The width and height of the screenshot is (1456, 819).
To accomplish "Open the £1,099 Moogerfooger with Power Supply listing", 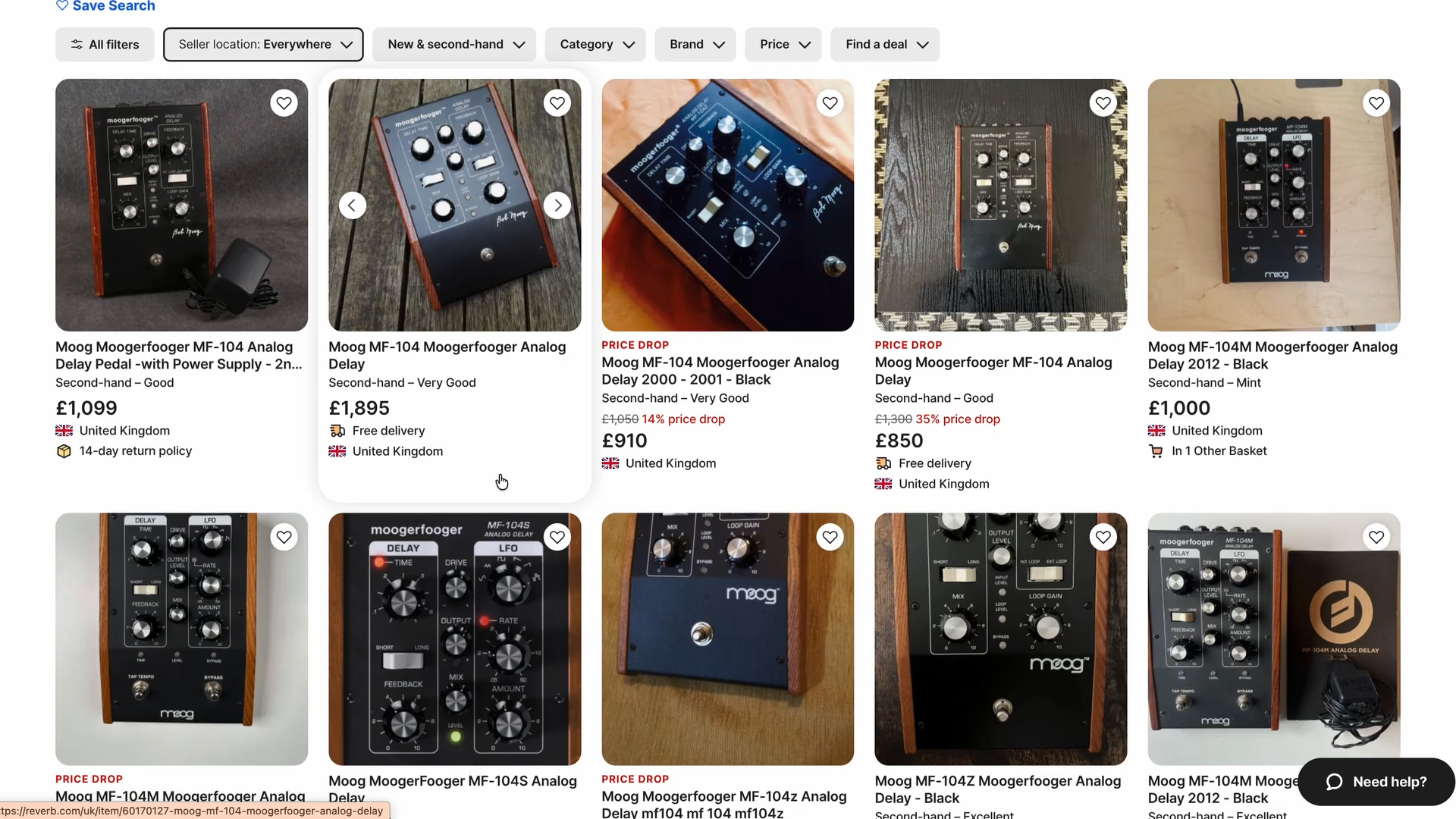I will click(178, 355).
